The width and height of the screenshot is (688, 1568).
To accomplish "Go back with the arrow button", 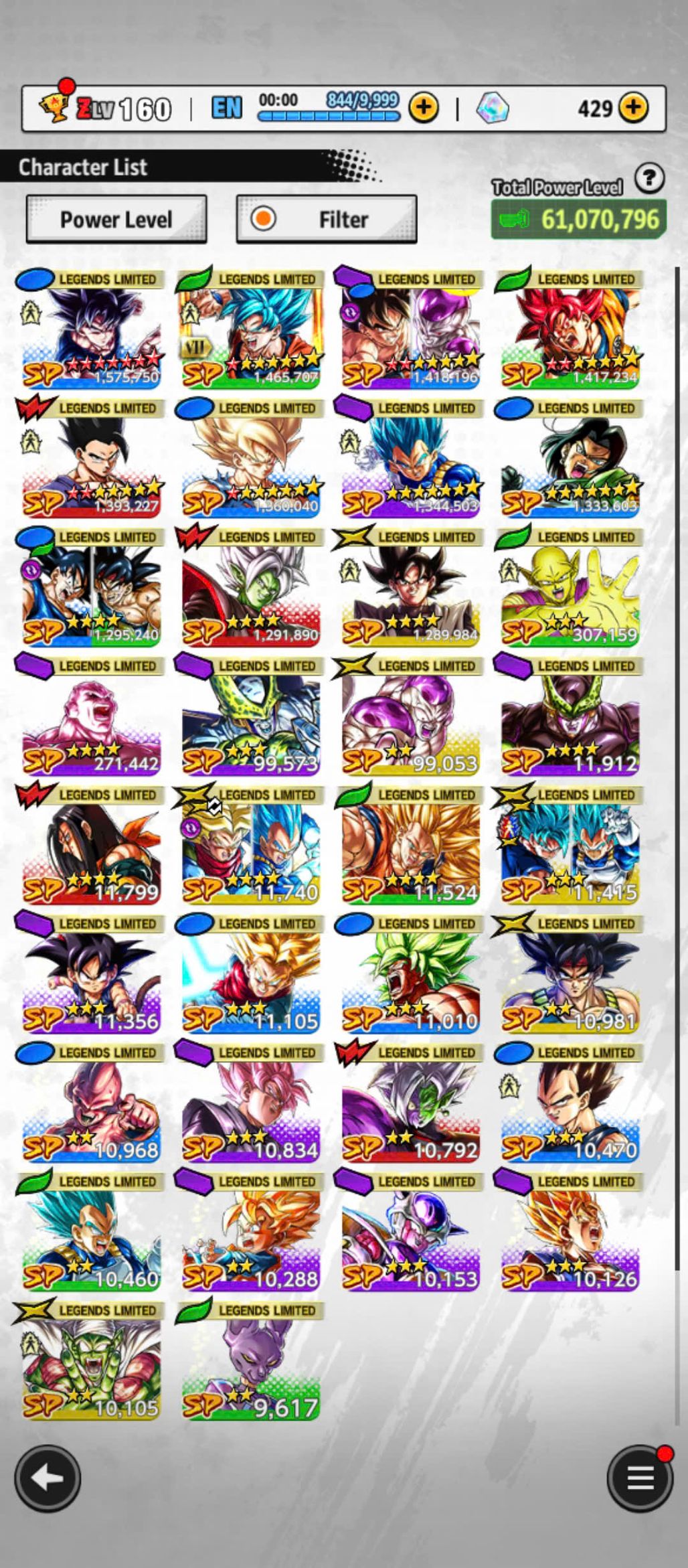I will (48, 1478).
